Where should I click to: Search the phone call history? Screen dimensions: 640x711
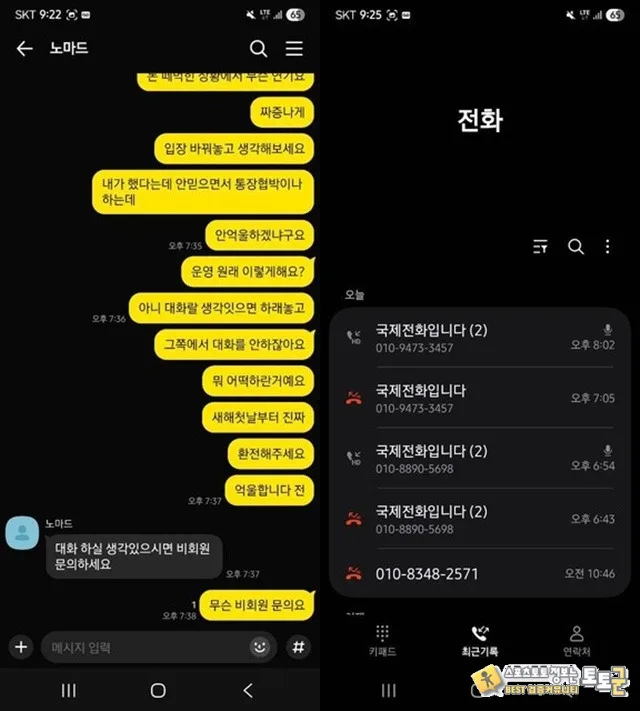[576, 246]
